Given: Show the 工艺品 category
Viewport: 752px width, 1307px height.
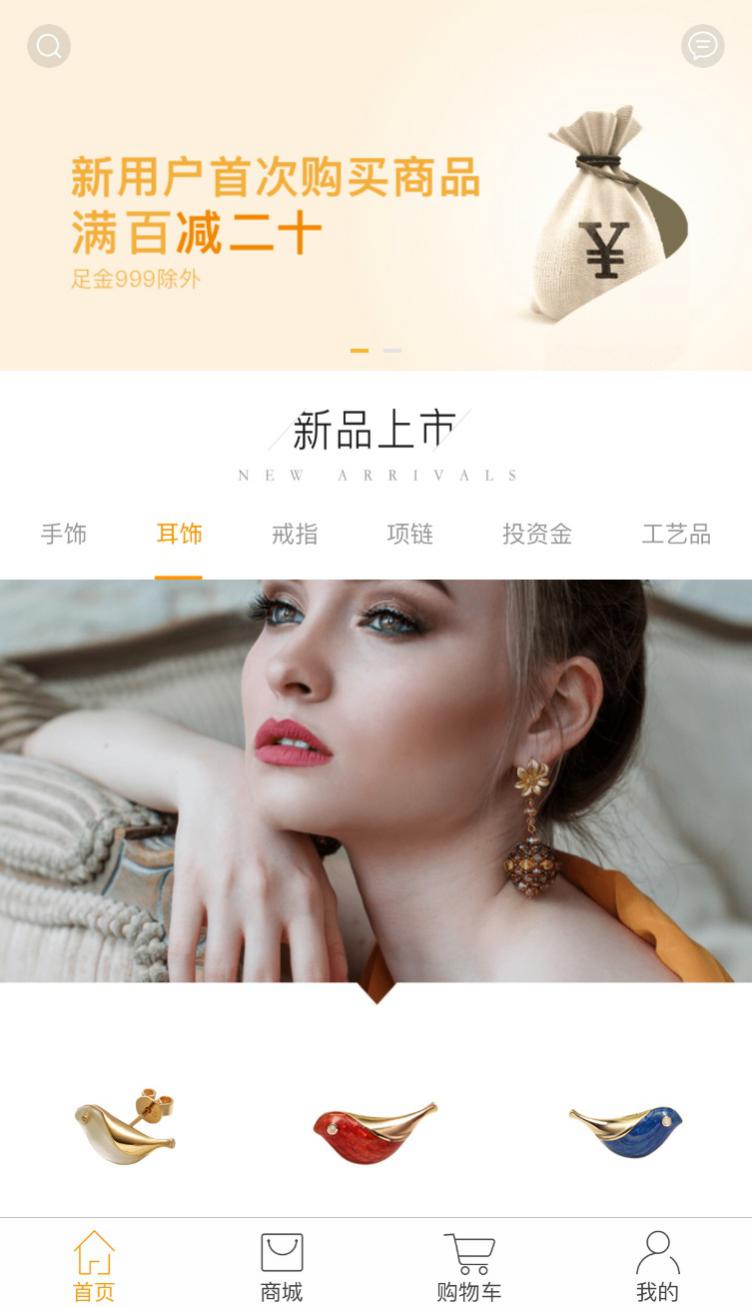Looking at the screenshot, I should pyautogui.click(x=676, y=534).
